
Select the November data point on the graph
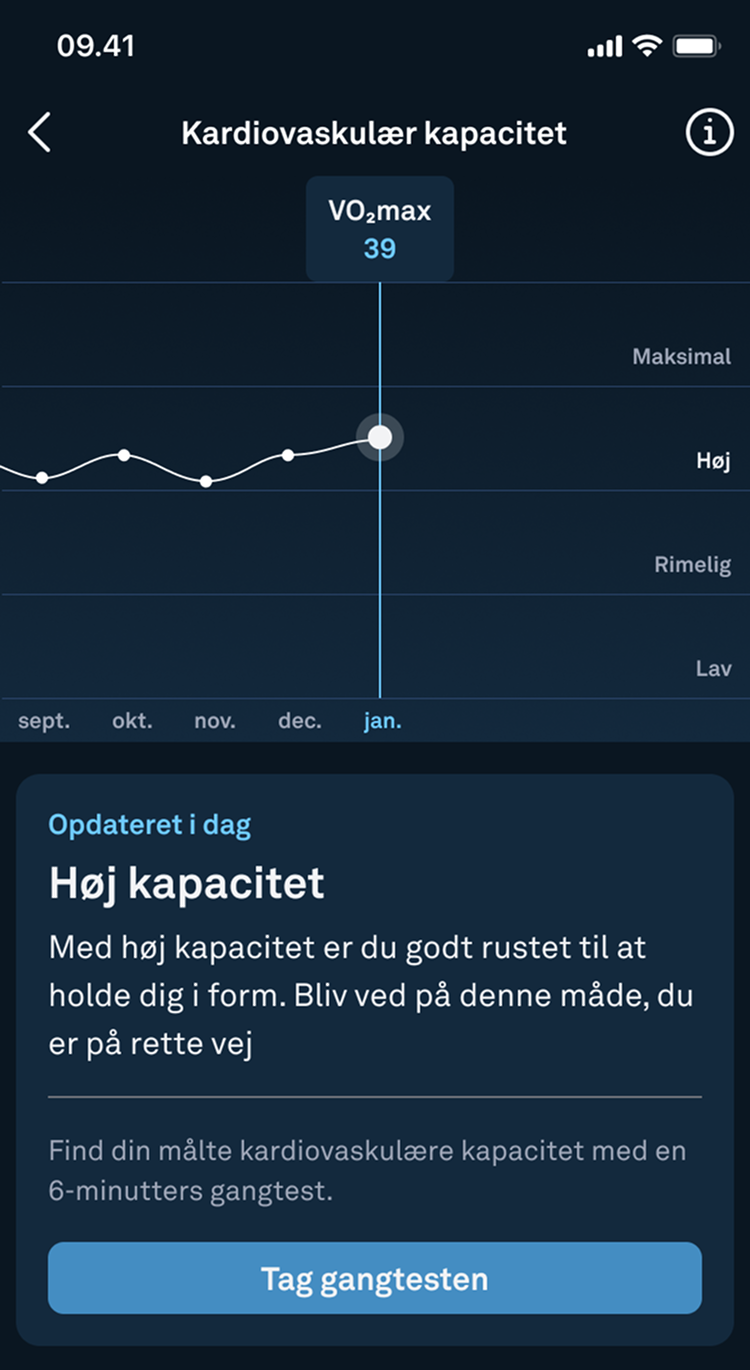point(206,481)
